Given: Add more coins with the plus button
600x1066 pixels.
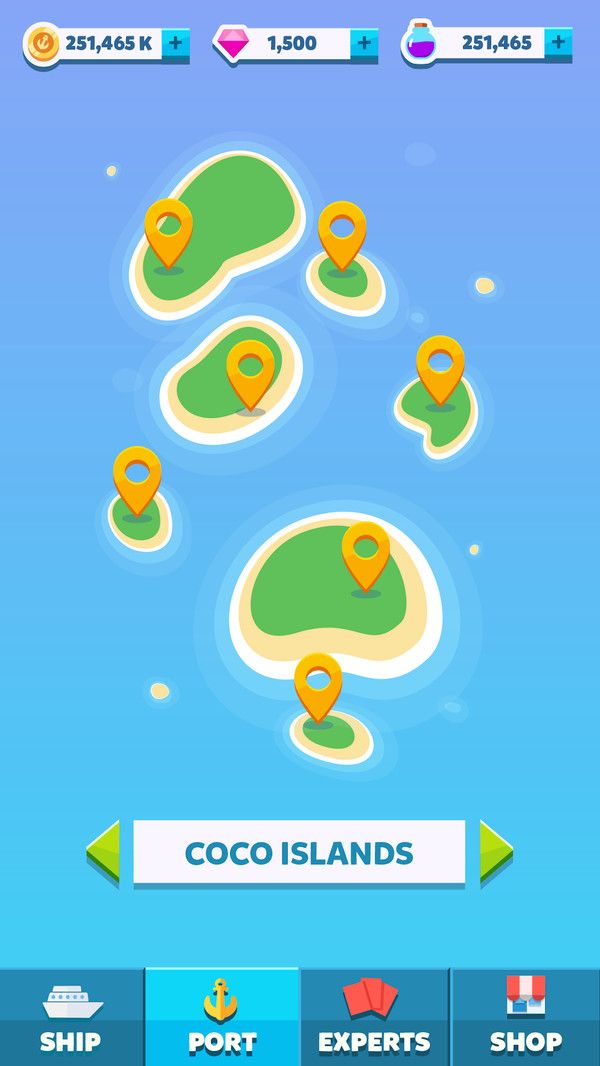Looking at the screenshot, I should click(175, 44).
